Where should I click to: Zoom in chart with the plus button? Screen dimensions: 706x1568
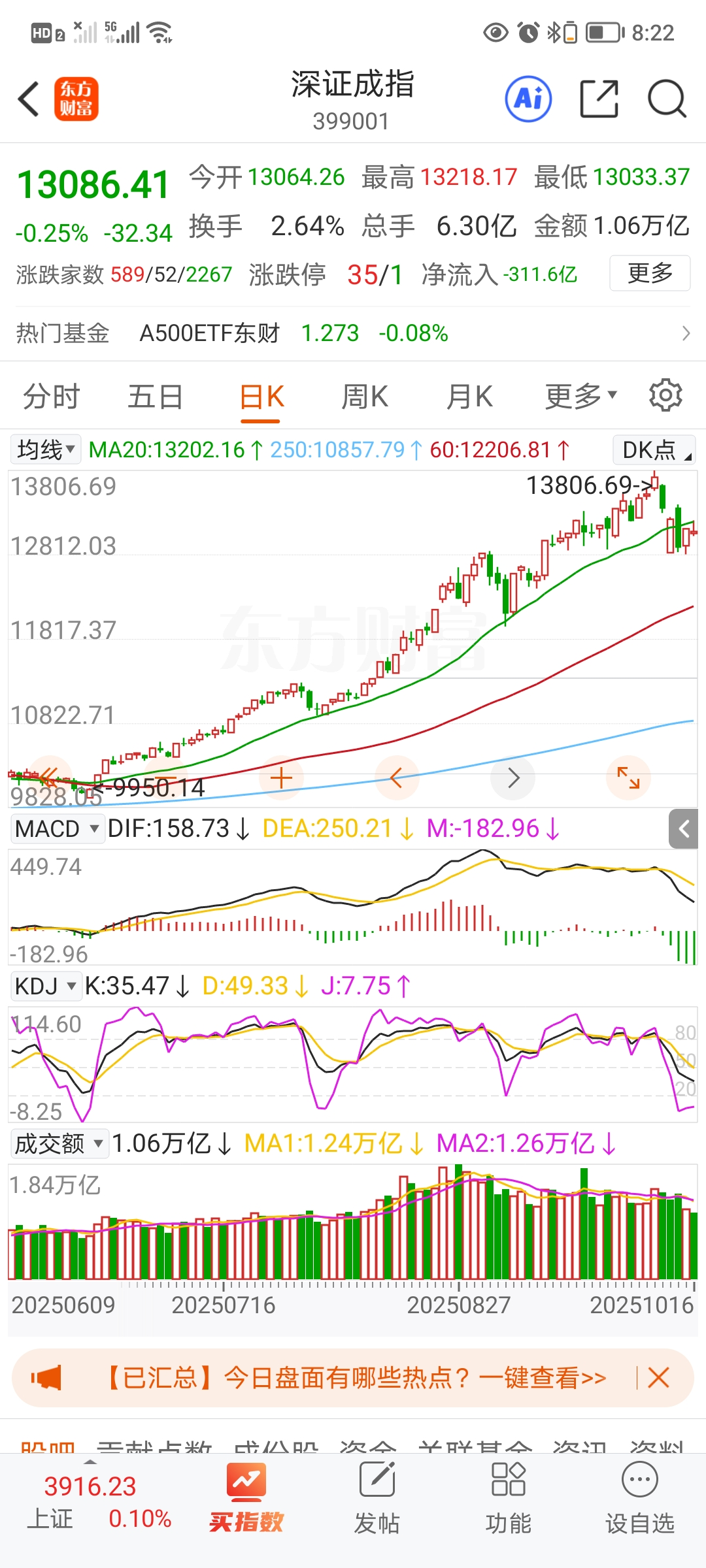tap(281, 777)
